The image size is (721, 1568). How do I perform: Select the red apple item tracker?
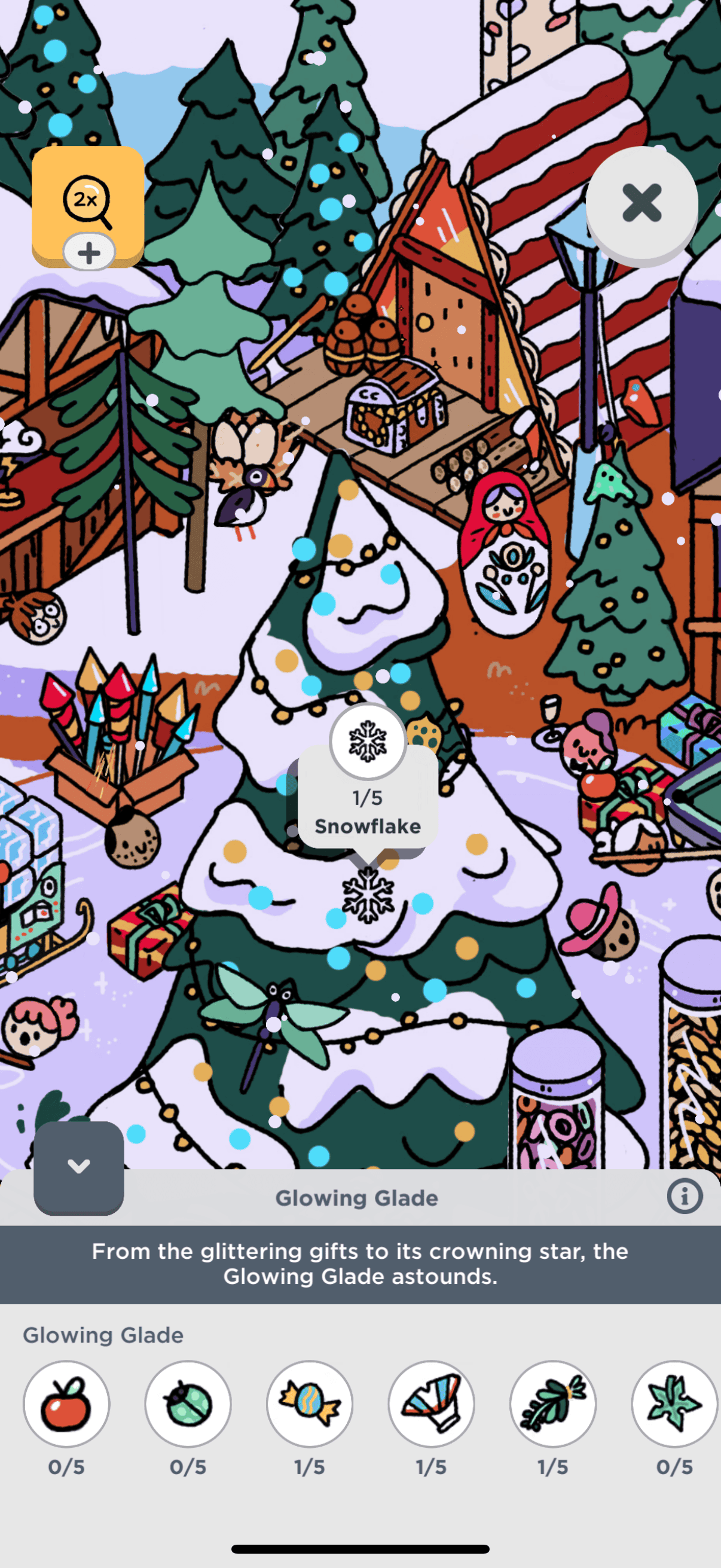click(x=66, y=1404)
